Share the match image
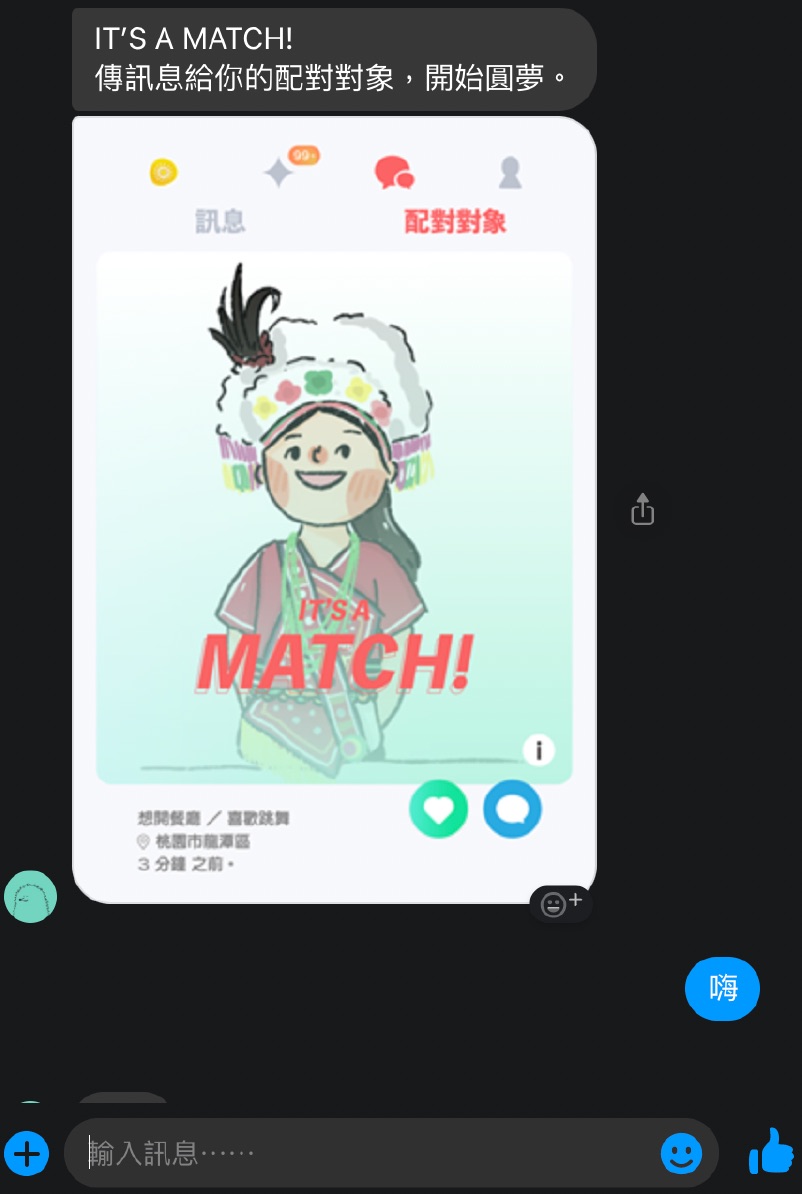Screen dimensions: 802x1194 pos(642,509)
